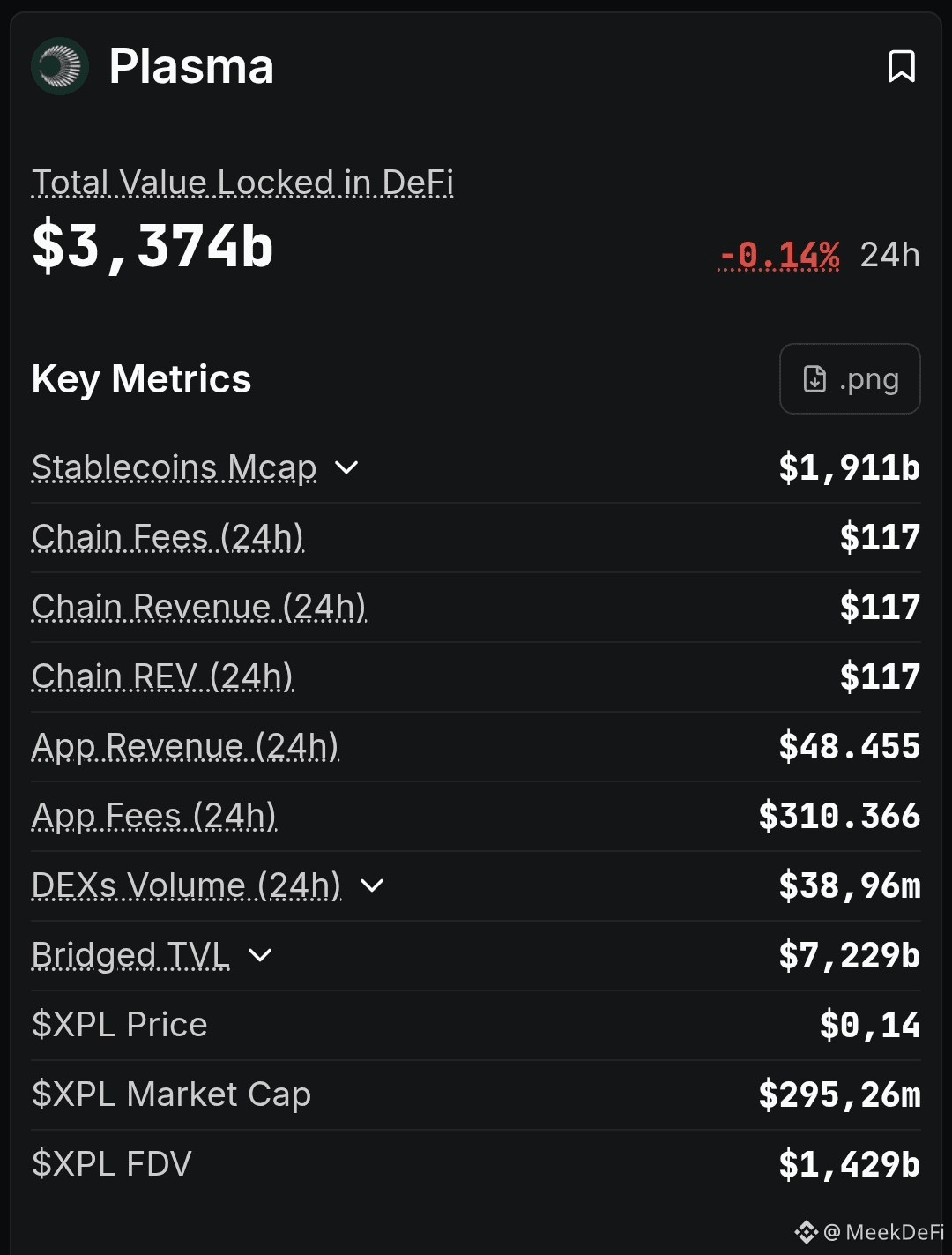Expand the DEXs Volume (24h) row
Screen dimensions: 952x1255
(372, 885)
